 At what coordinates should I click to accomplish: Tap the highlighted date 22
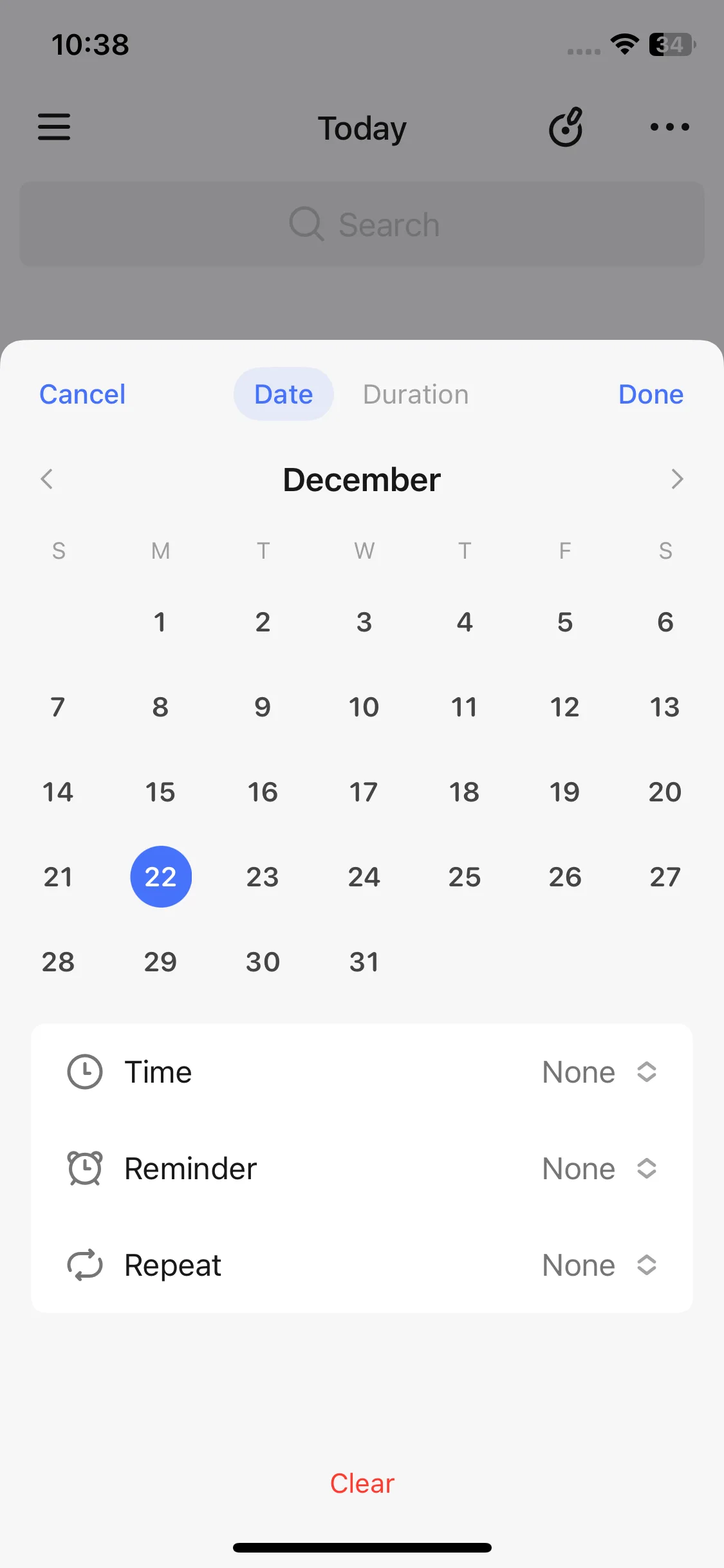pyautogui.click(x=161, y=877)
